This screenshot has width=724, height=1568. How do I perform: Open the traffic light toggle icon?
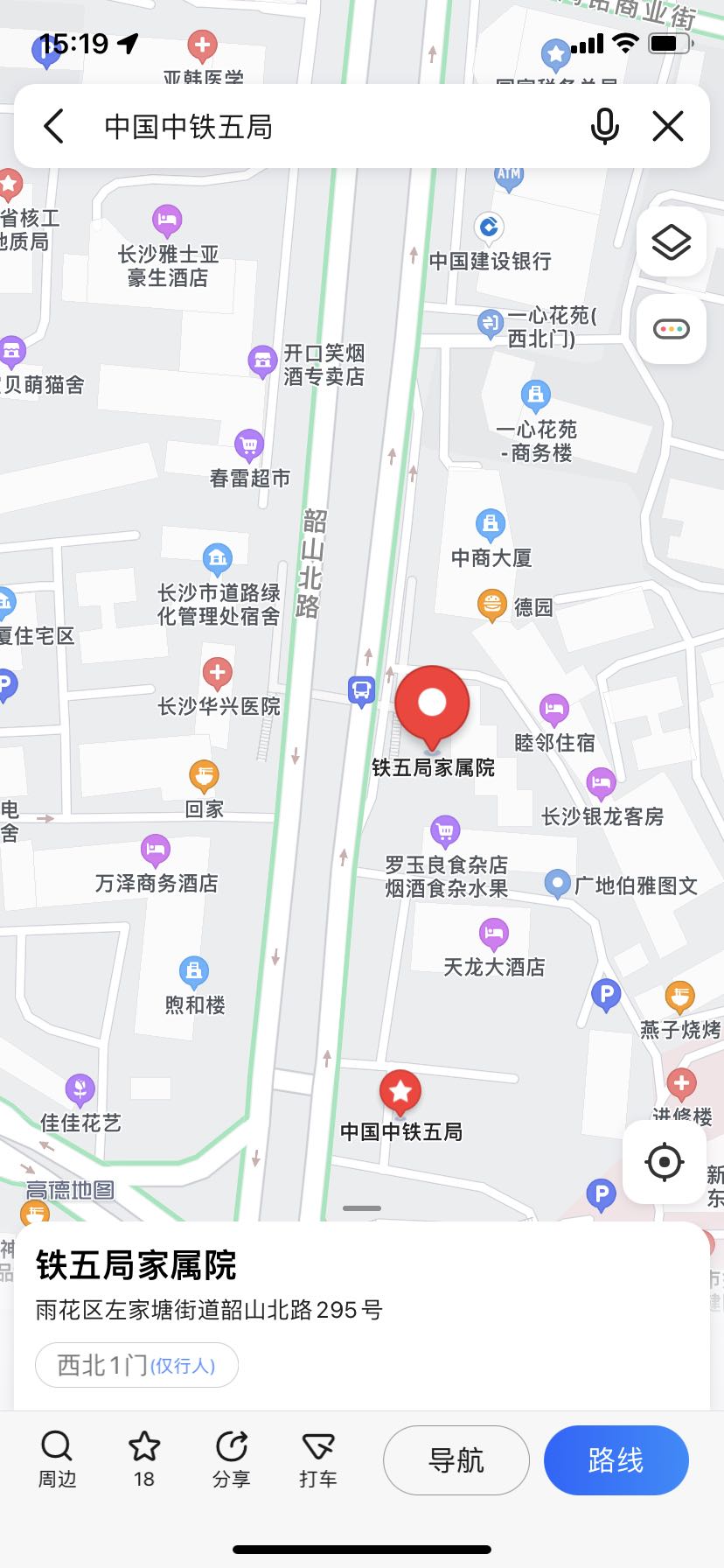tap(671, 330)
